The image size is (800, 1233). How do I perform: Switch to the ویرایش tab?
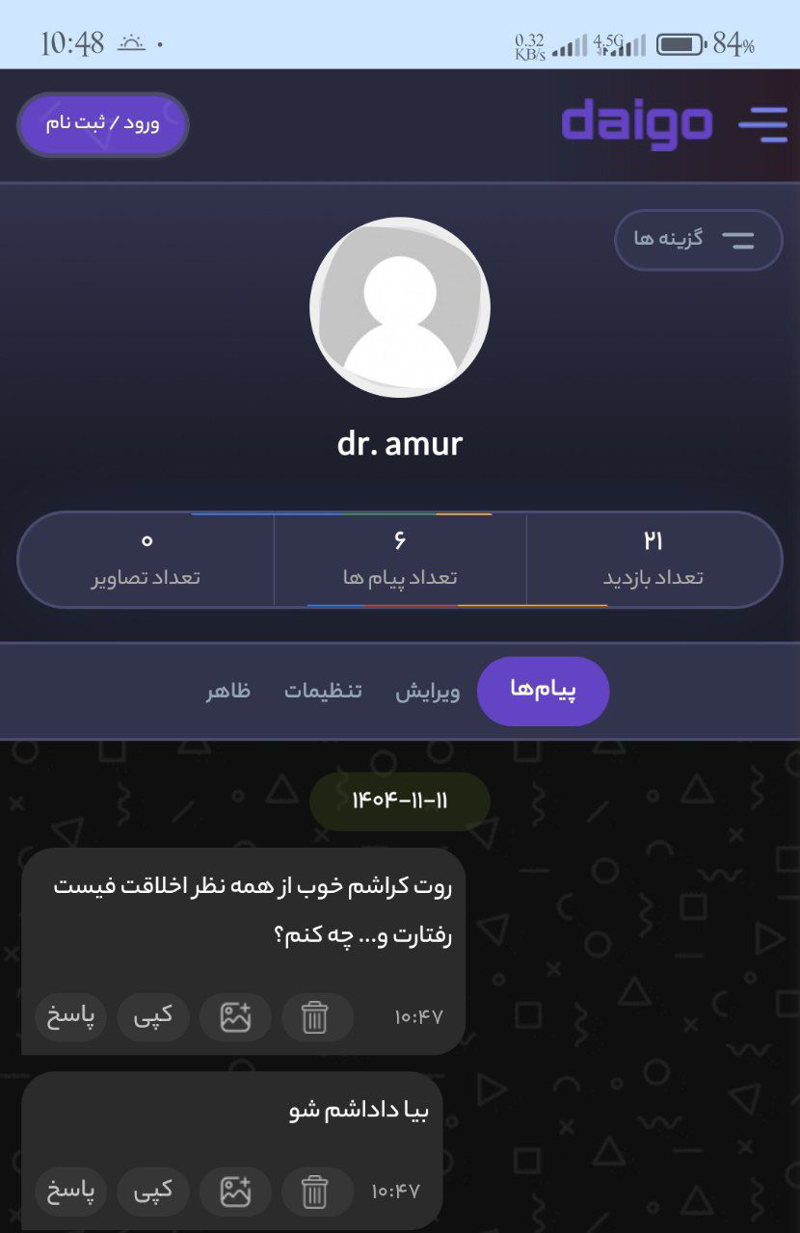[x=428, y=691]
